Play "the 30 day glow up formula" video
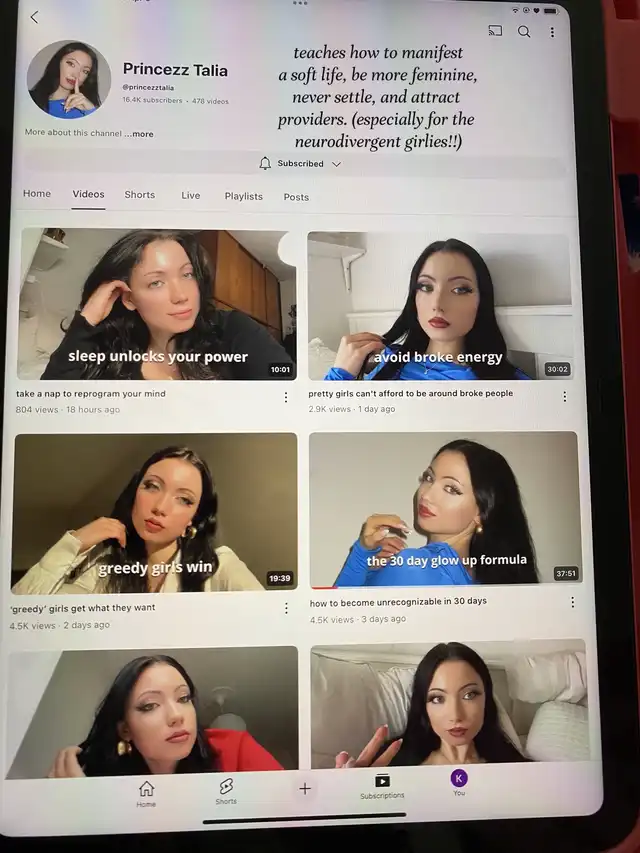The image size is (640, 853). 445,509
